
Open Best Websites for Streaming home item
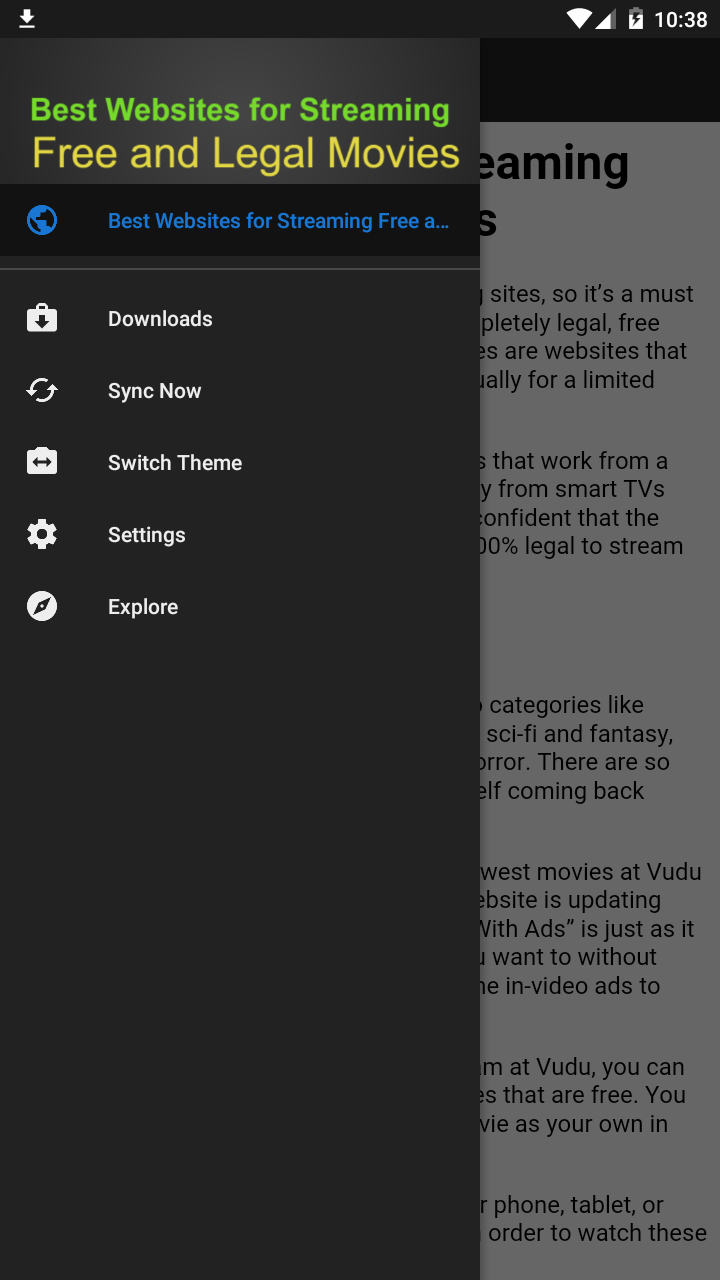(240, 220)
